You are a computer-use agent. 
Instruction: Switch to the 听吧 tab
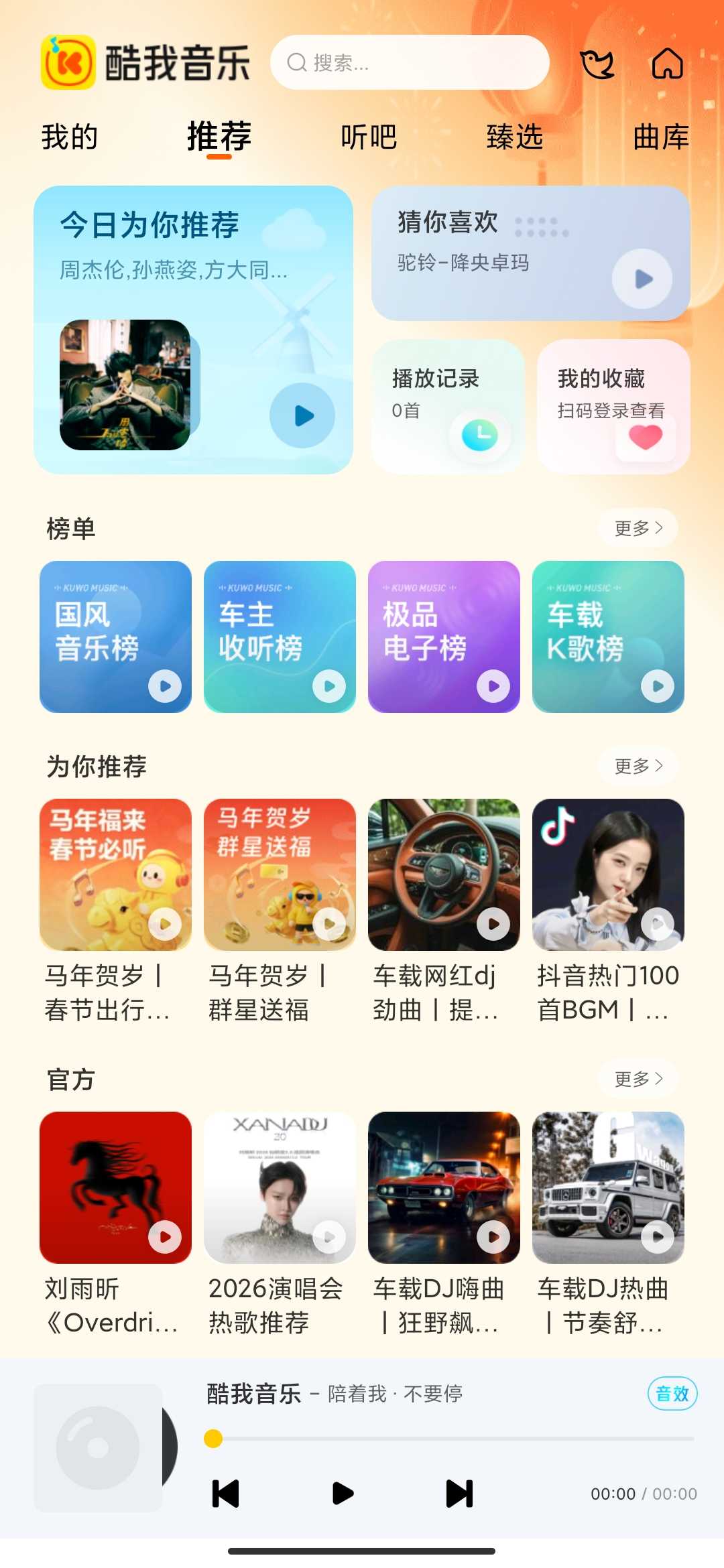[x=369, y=137]
